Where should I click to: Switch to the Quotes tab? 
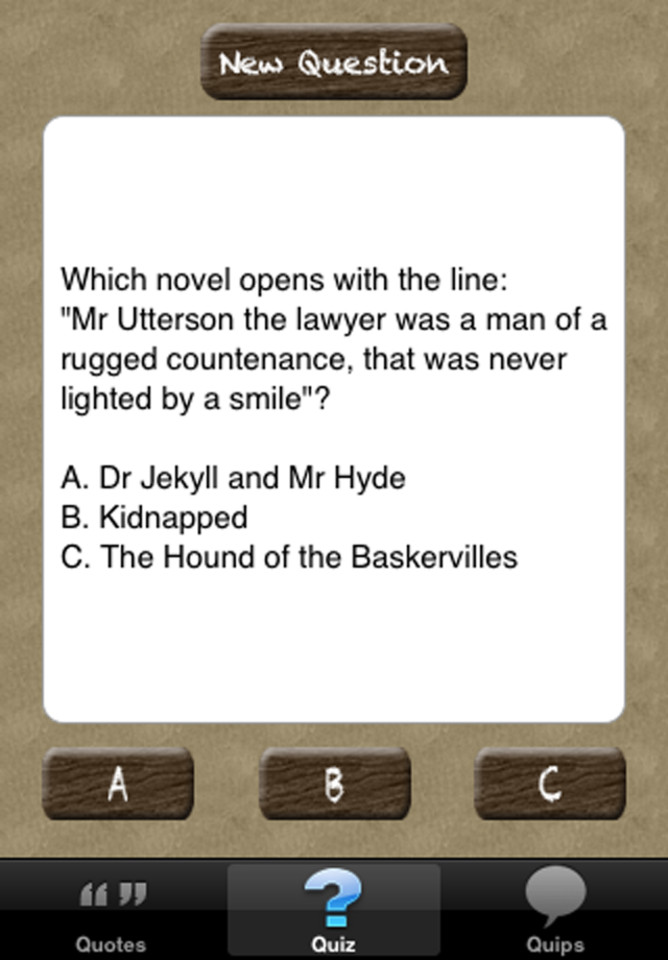pos(112,910)
